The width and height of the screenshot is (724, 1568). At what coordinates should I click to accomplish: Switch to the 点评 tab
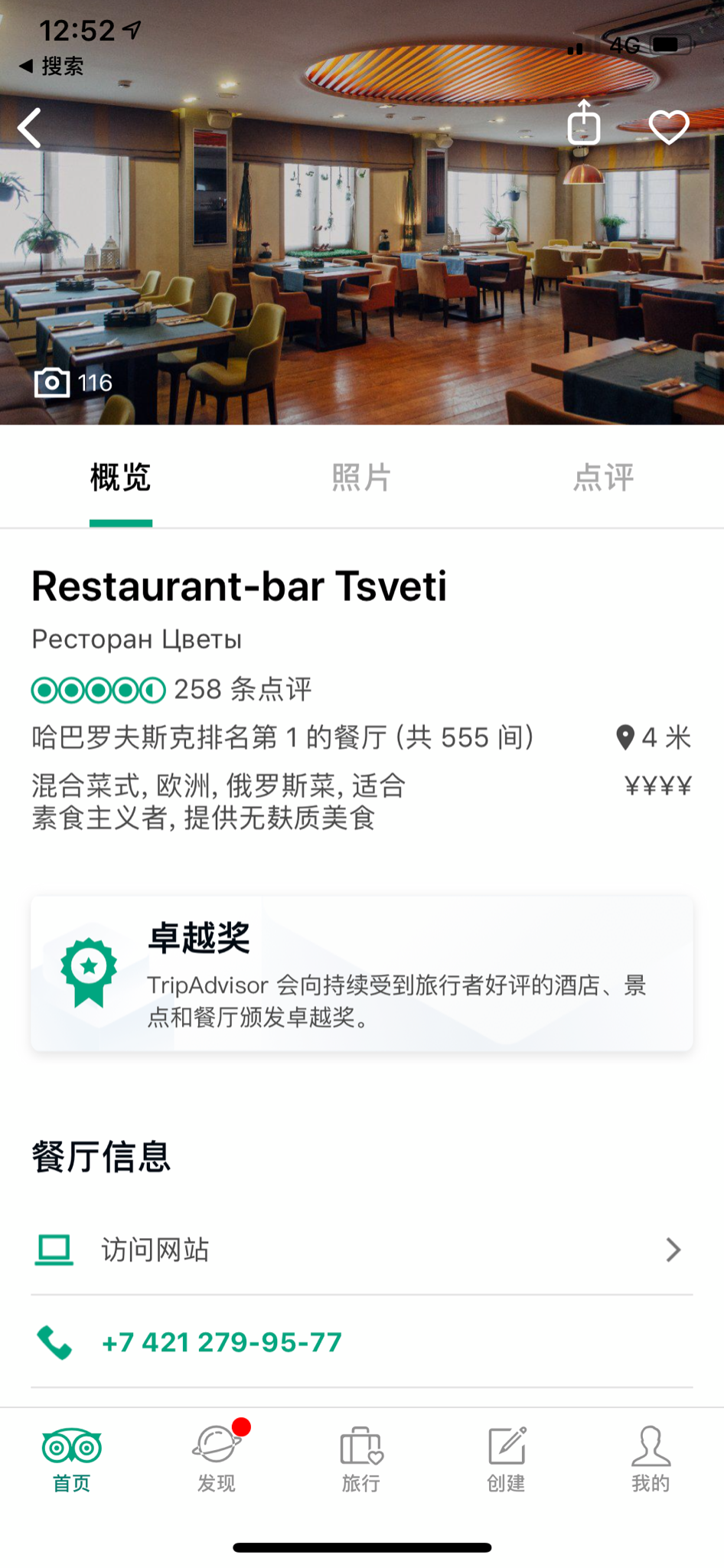603,478
